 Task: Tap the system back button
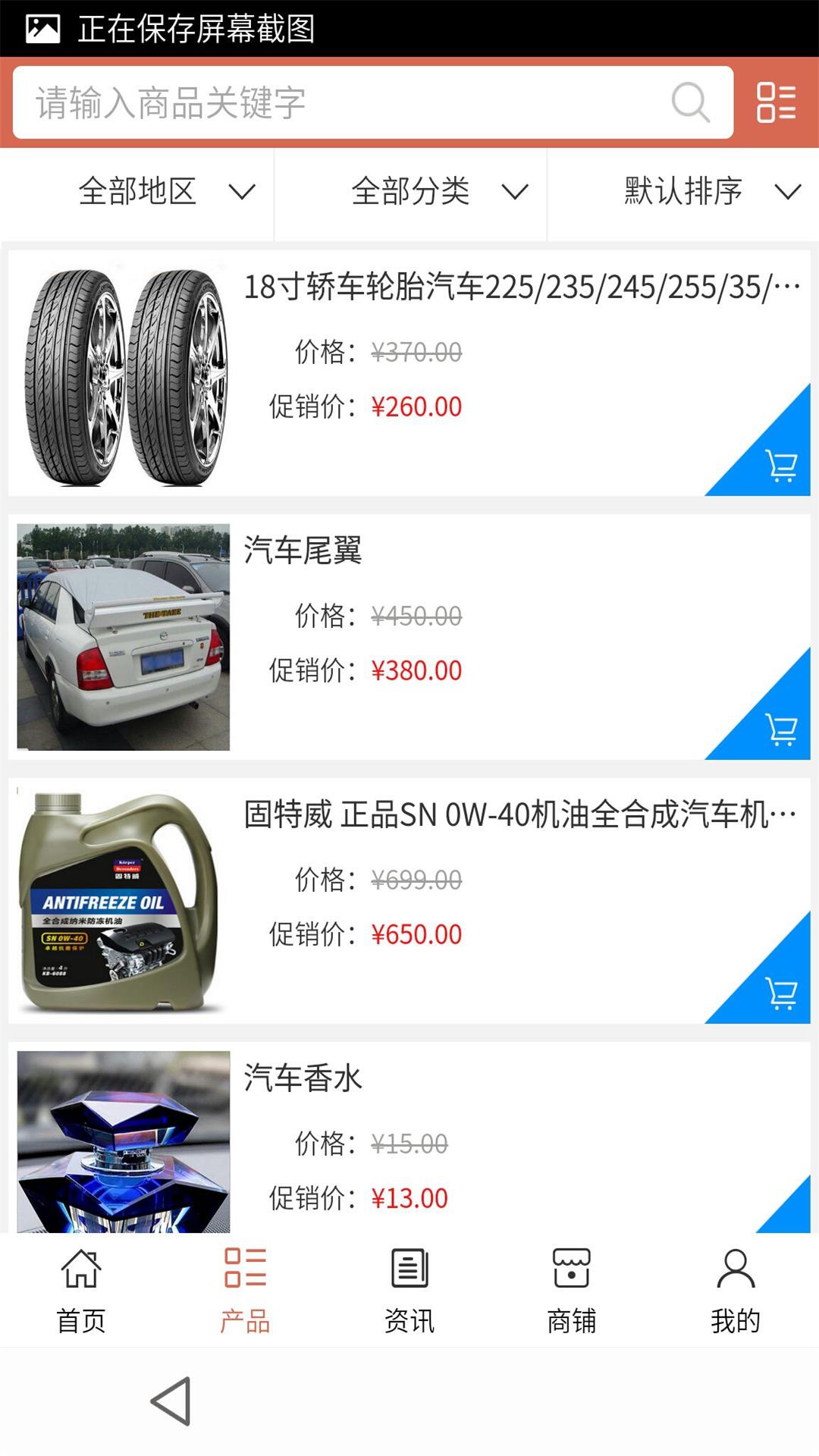[171, 1401]
